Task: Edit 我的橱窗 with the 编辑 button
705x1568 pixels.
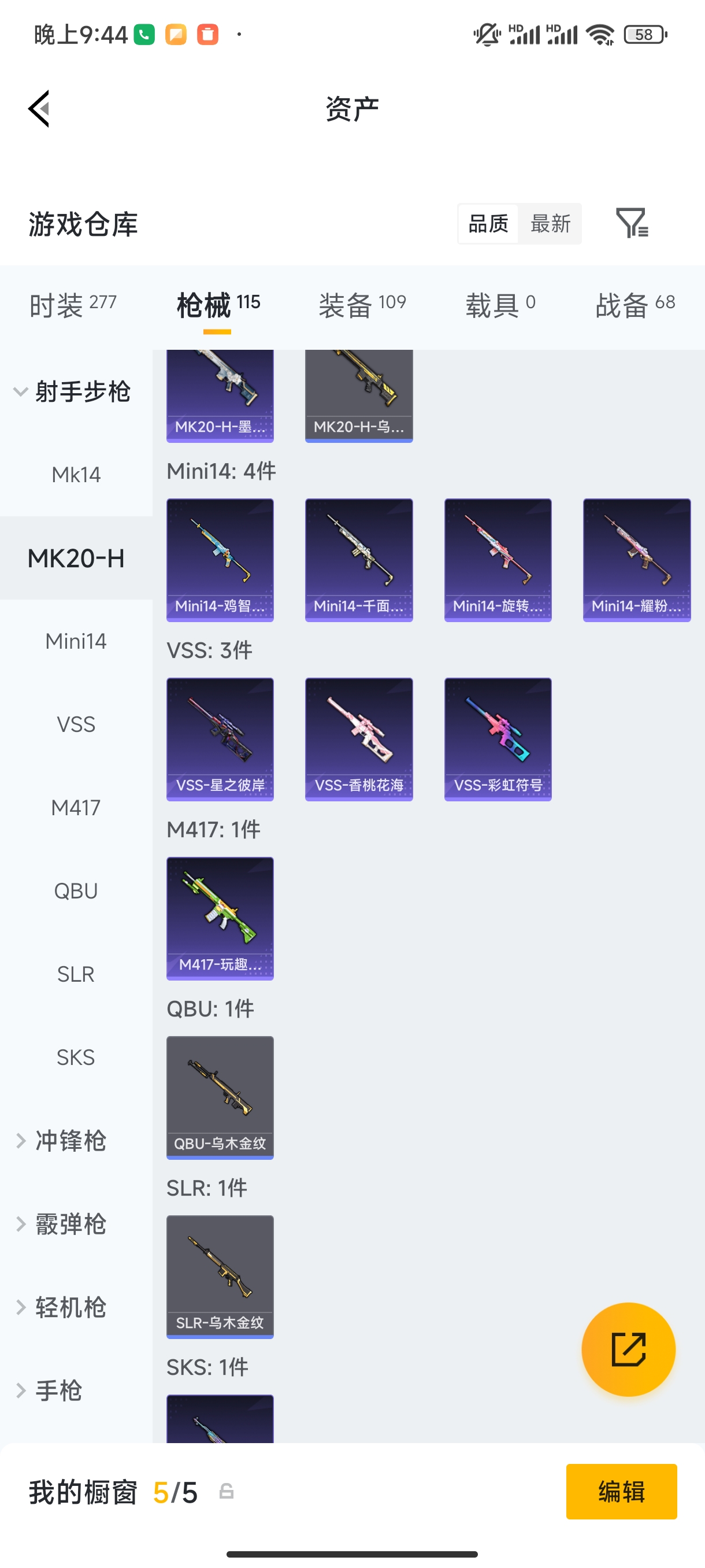Action: pyautogui.click(x=621, y=1491)
